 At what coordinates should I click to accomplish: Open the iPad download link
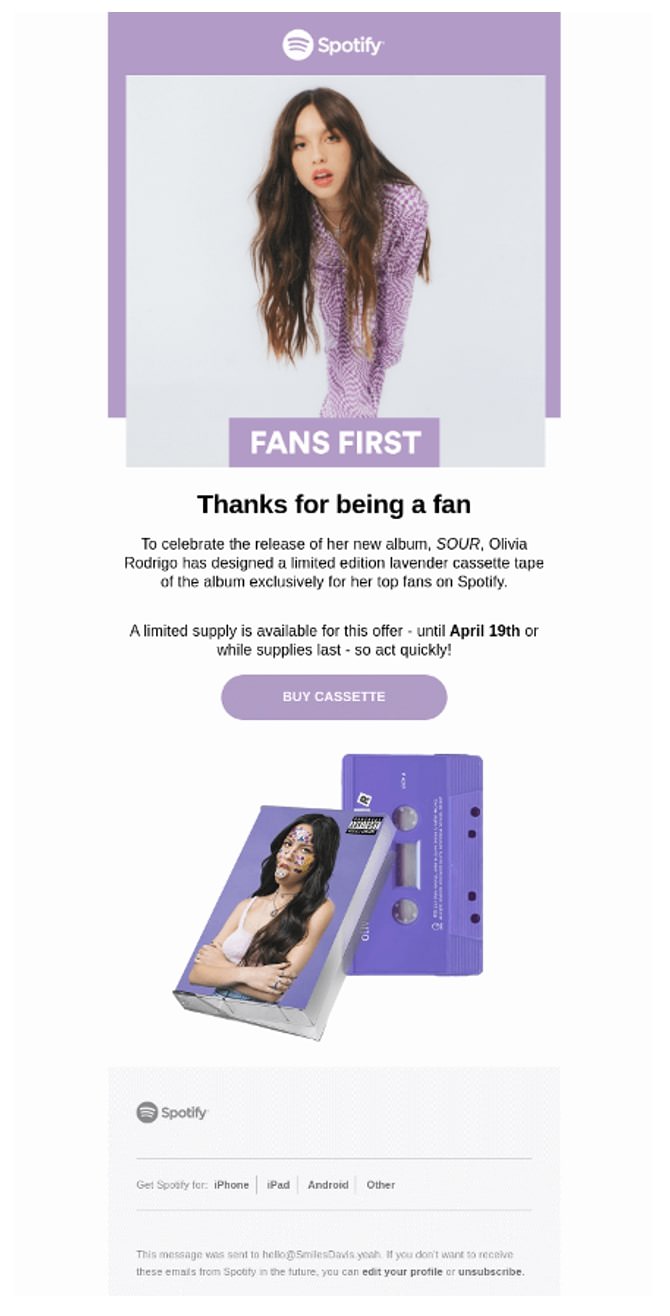click(278, 1185)
